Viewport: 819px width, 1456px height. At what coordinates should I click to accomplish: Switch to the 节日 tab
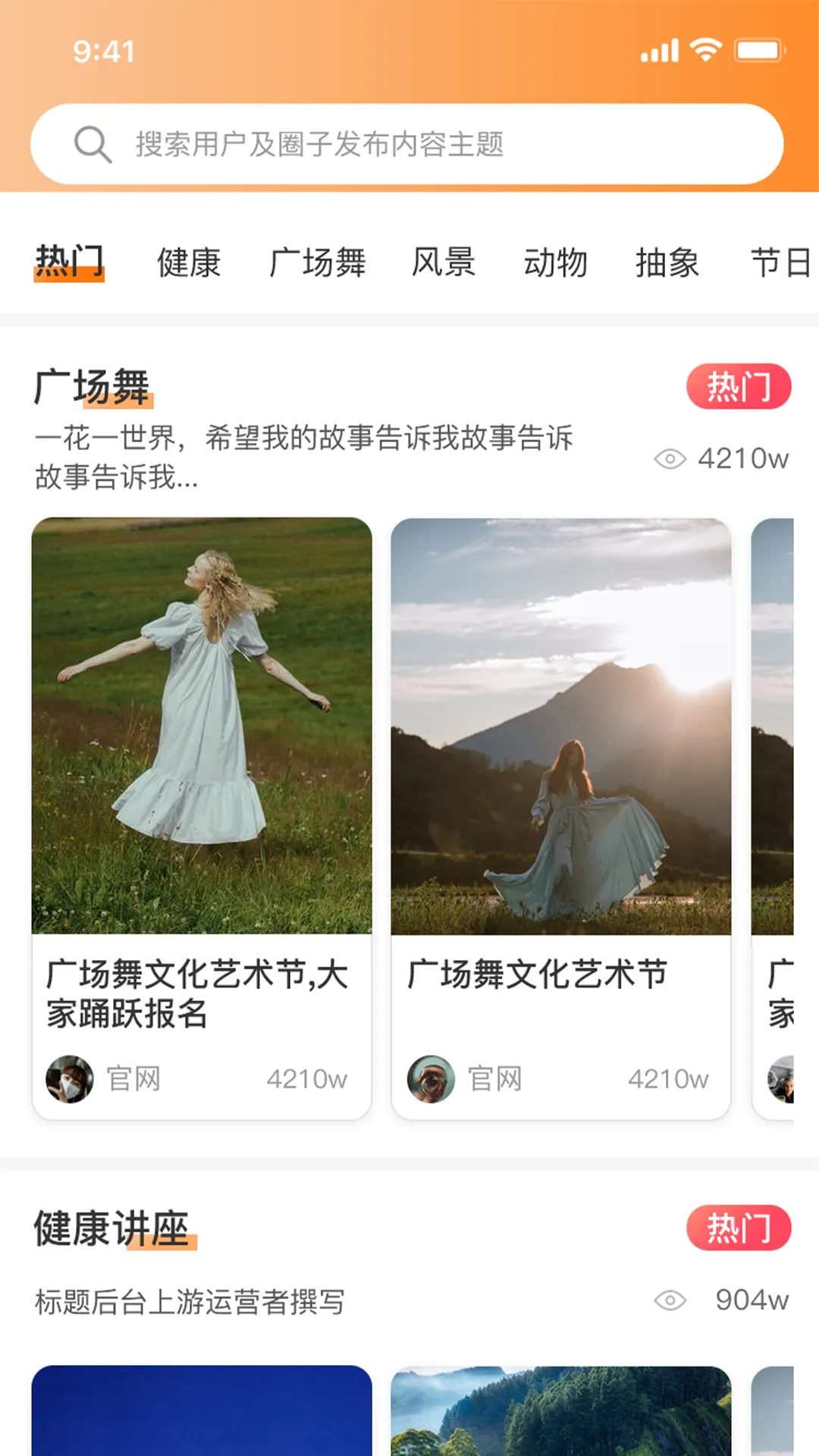coord(781,262)
